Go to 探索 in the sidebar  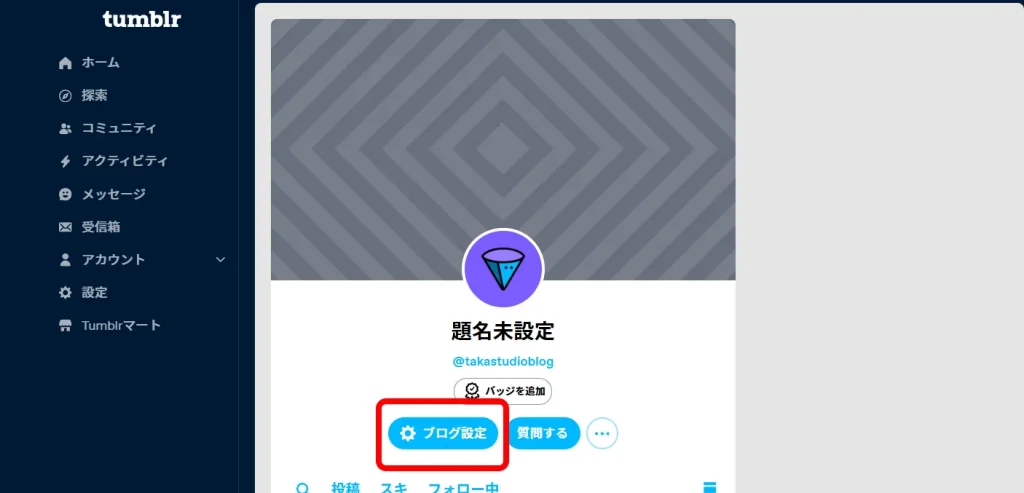pyautogui.click(x=94, y=96)
